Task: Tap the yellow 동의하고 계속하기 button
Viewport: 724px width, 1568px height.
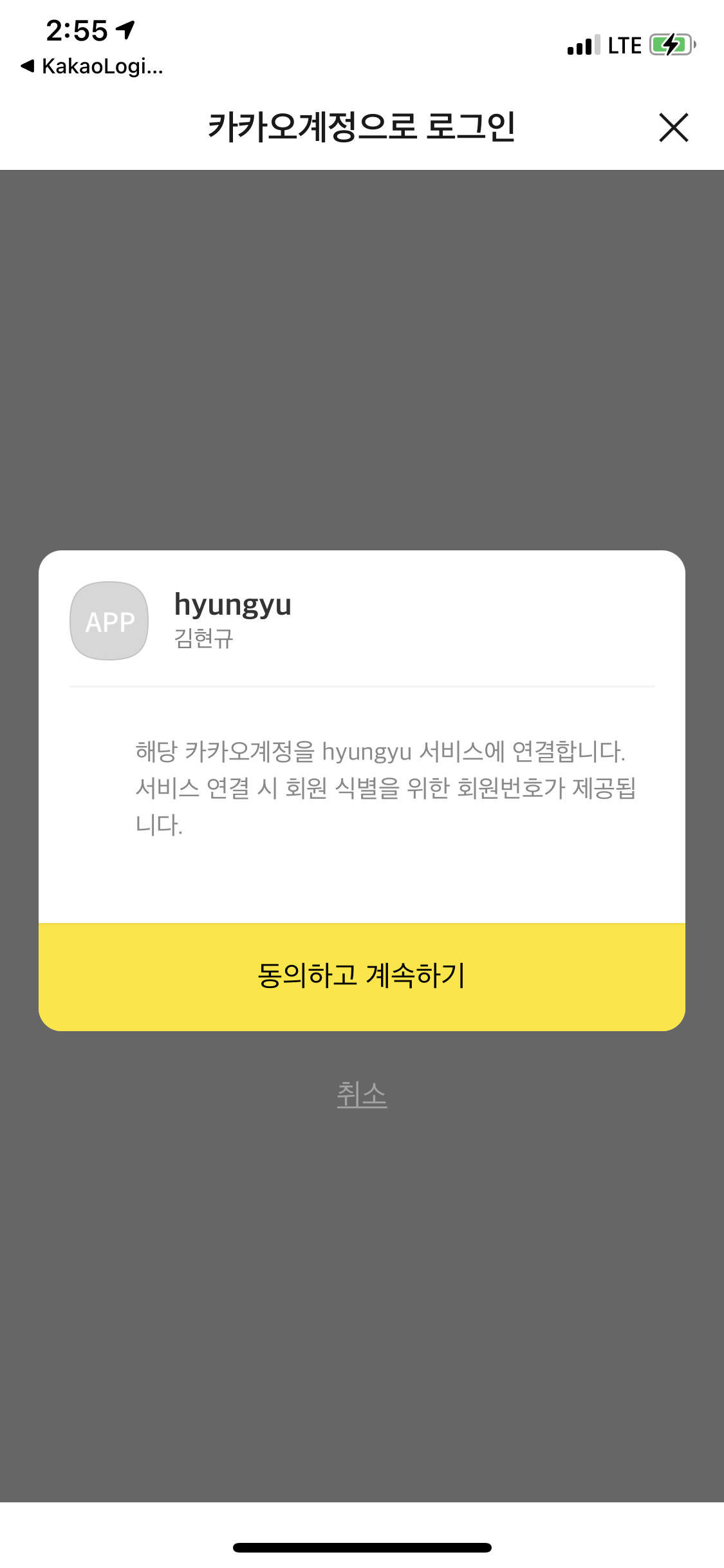Action: [x=362, y=976]
